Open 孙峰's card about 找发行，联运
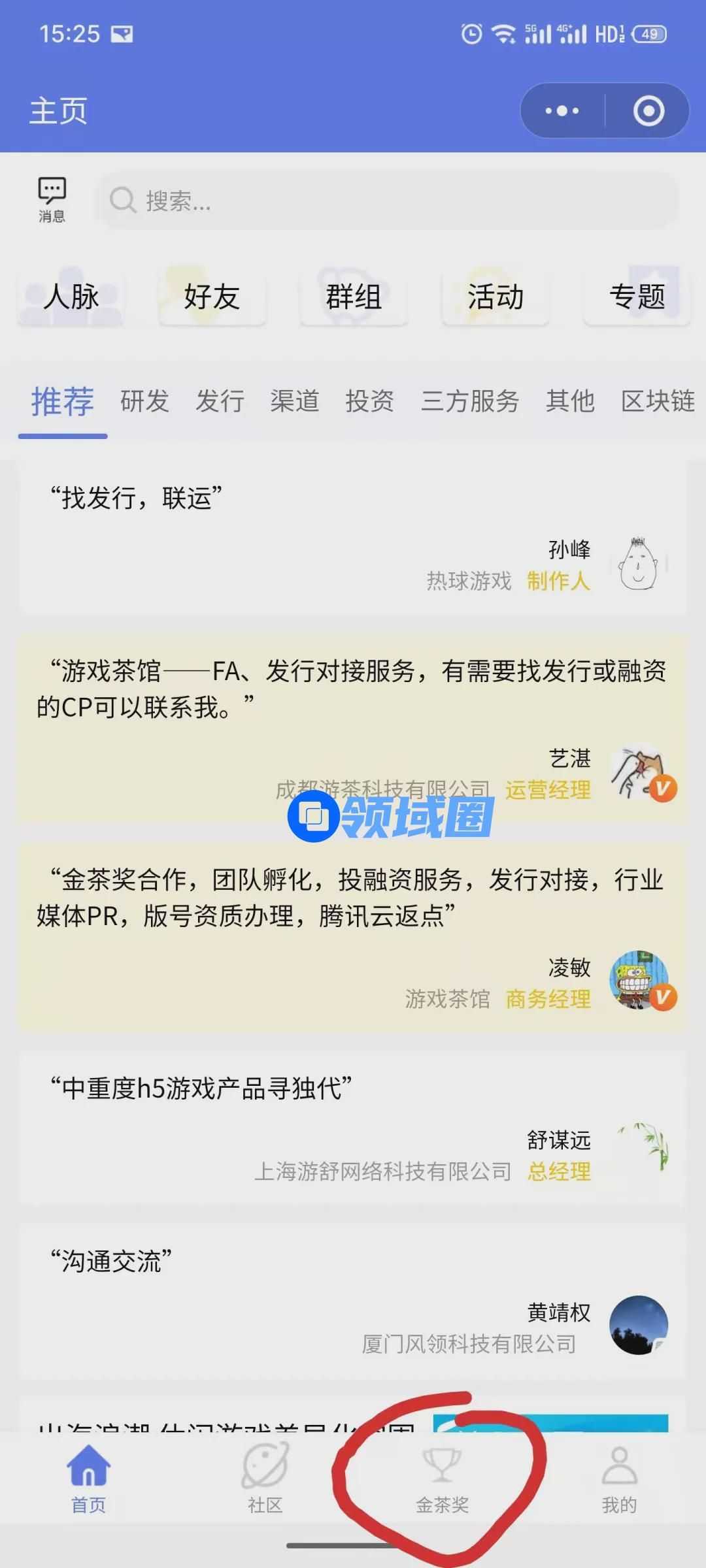The width and height of the screenshot is (706, 1568). coord(353,537)
